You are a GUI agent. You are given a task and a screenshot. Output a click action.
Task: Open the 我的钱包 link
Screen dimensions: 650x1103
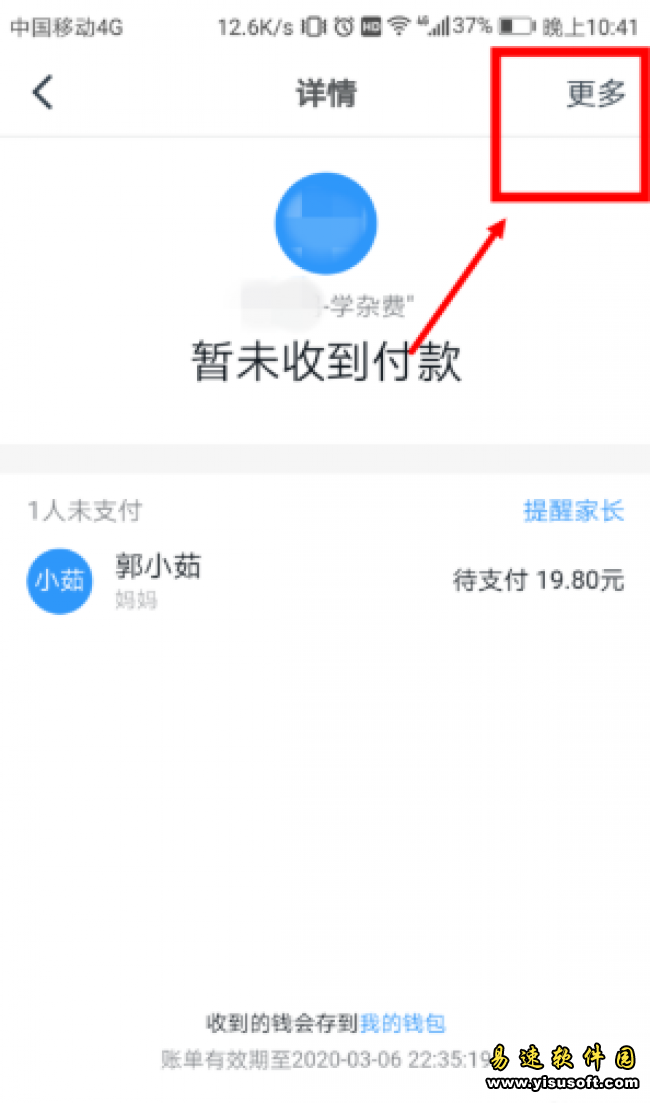(x=402, y=1023)
